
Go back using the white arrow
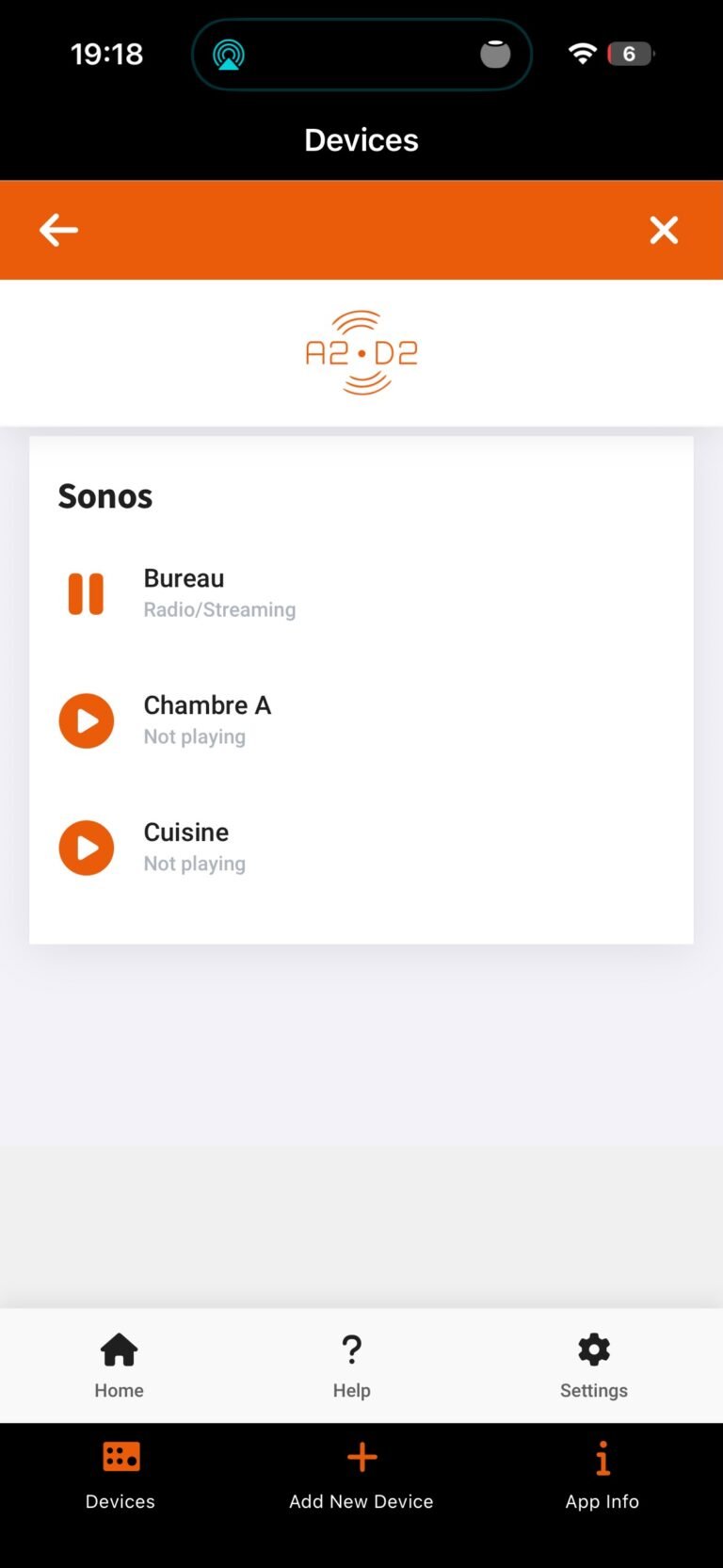coord(58,230)
